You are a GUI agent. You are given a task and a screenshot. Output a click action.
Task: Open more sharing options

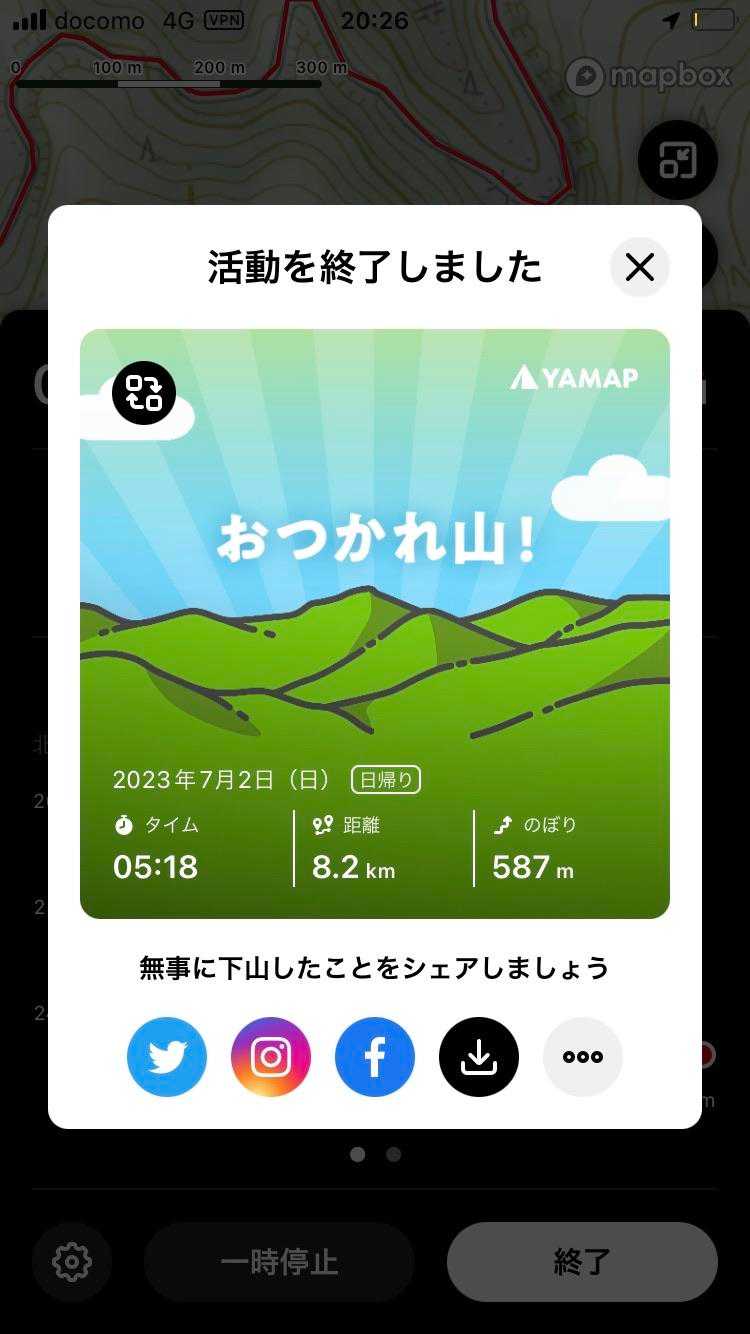[583, 1057]
